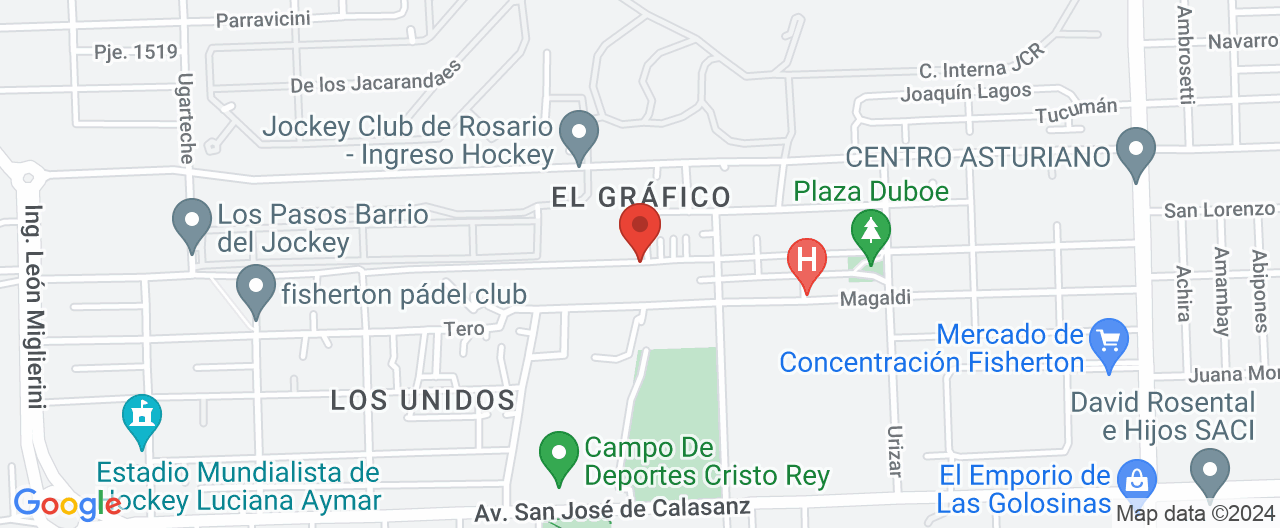Open Jockey Club de Rosario Ingreso Hockey pin
Image resolution: width=1280 pixels, height=528 pixels.
pyautogui.click(x=578, y=133)
